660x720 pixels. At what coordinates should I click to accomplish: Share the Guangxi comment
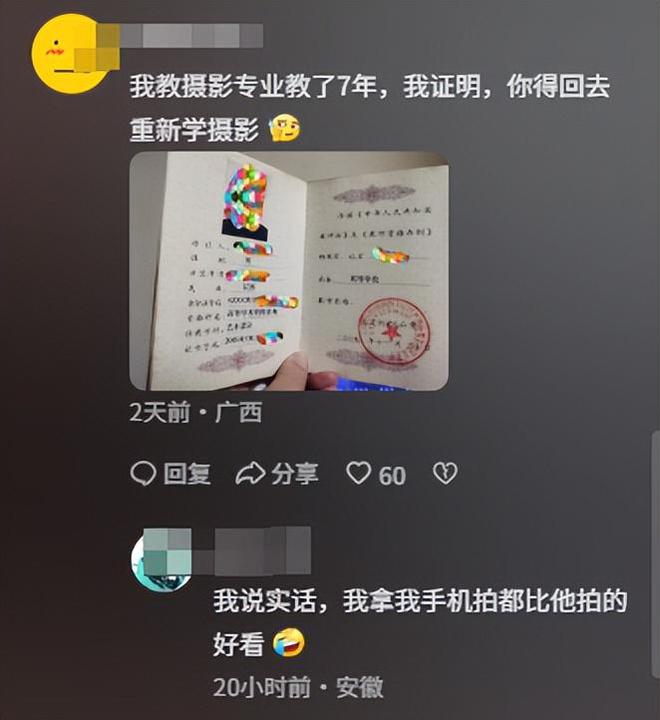point(277,473)
